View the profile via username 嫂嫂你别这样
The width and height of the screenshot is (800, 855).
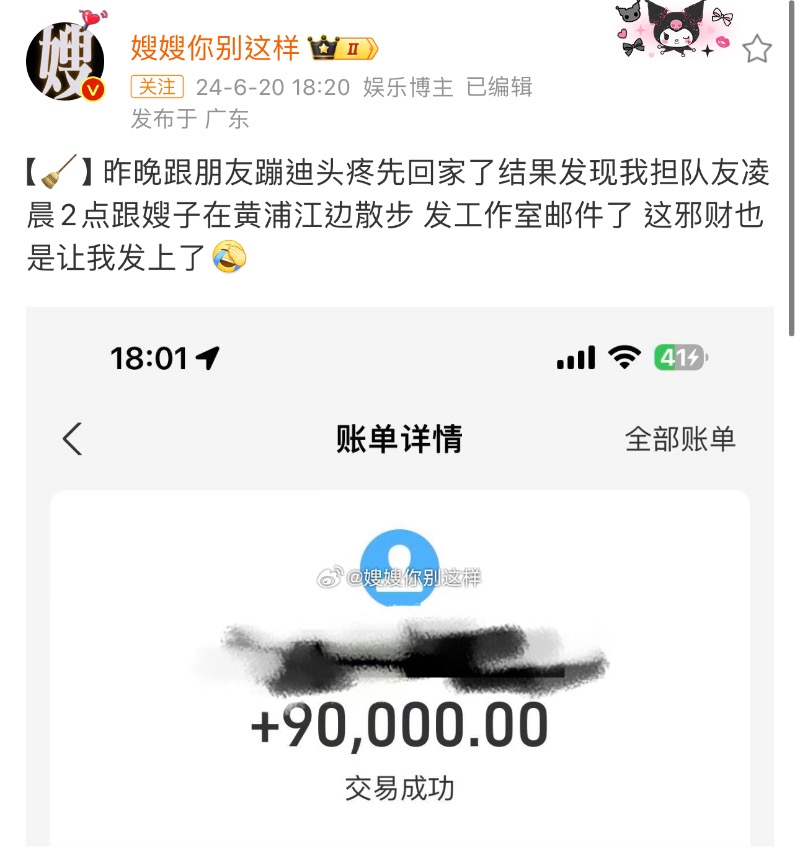tap(215, 47)
